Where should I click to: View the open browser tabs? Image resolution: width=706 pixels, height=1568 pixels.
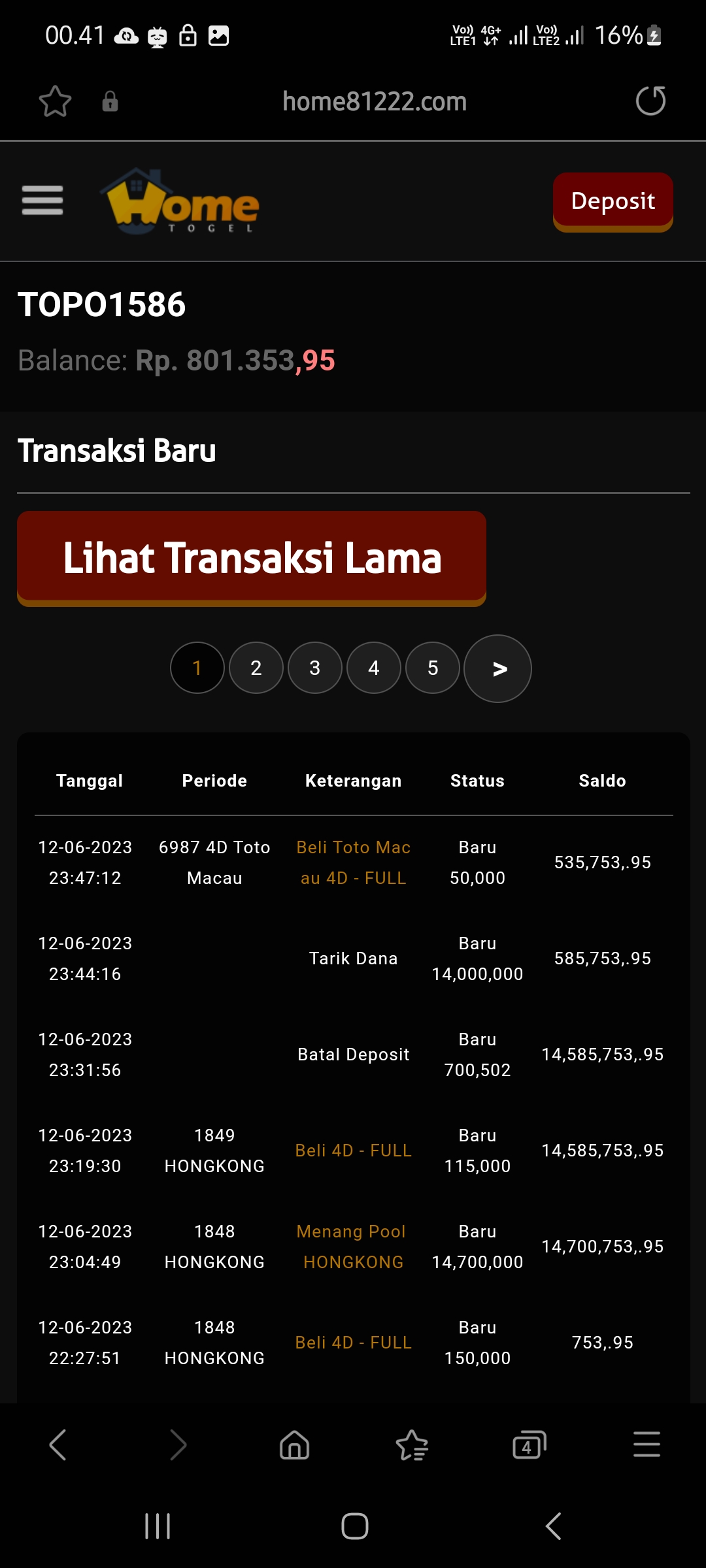(x=529, y=1445)
